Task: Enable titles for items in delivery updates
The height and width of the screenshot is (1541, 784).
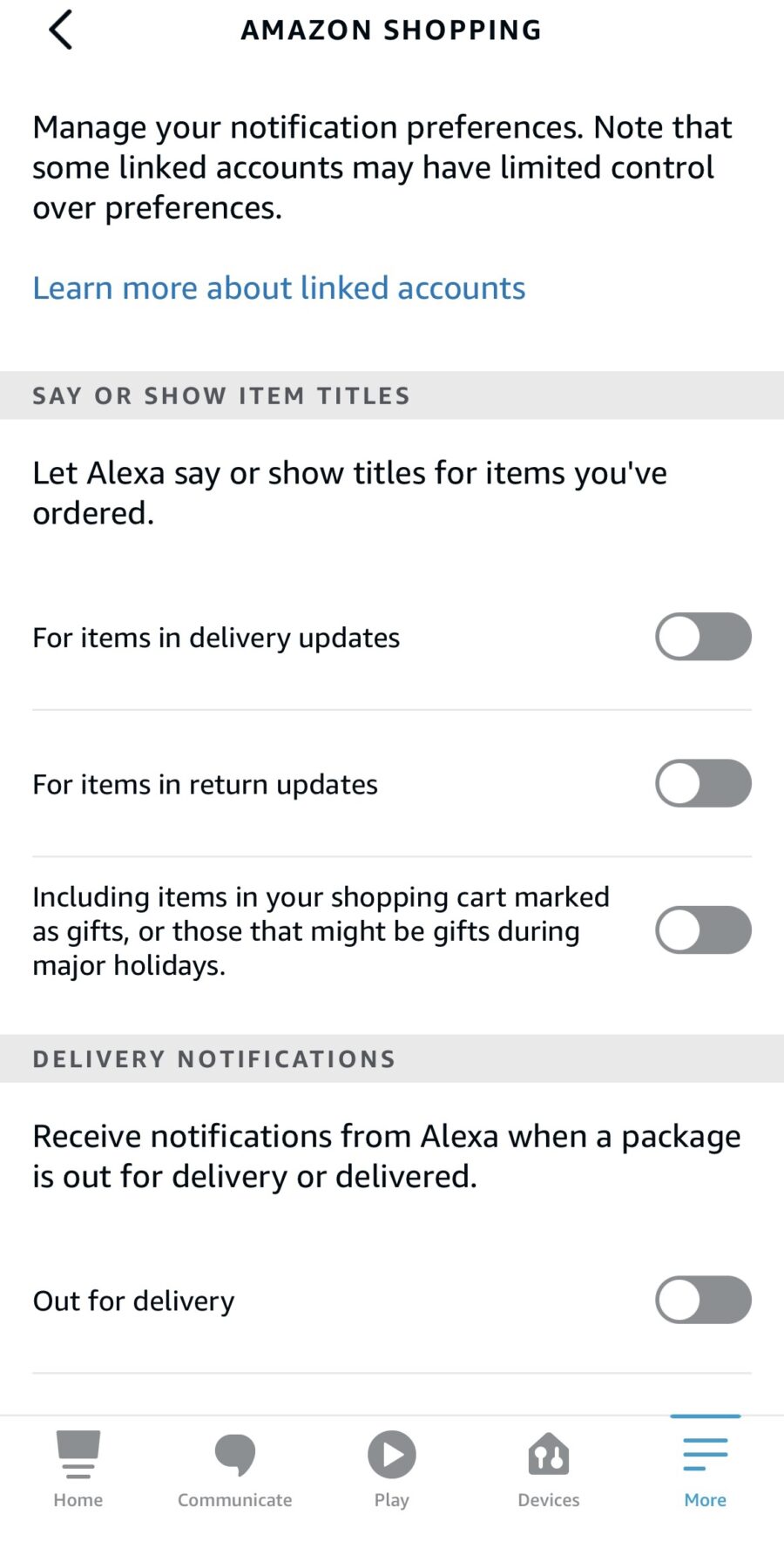Action: 703,637
